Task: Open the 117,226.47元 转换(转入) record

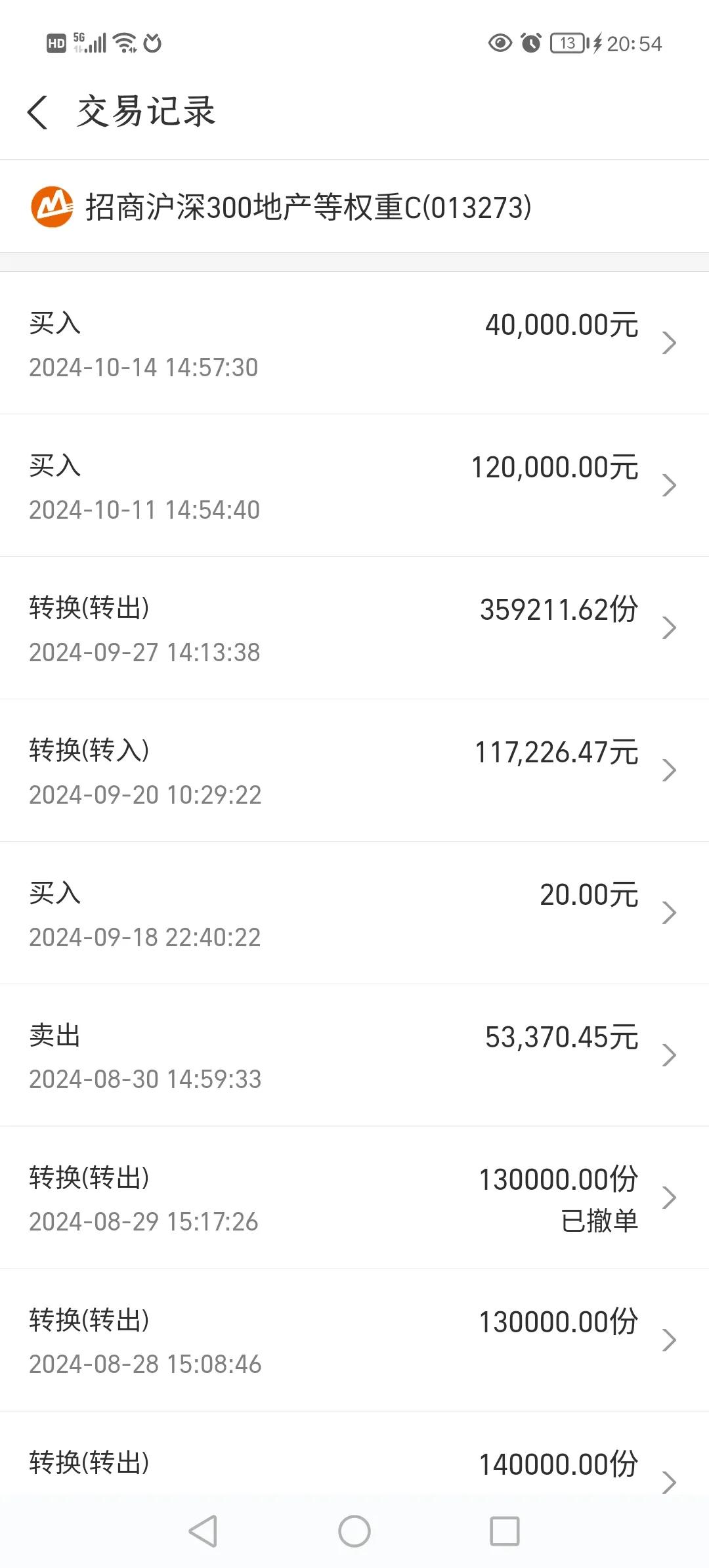Action: [354, 770]
